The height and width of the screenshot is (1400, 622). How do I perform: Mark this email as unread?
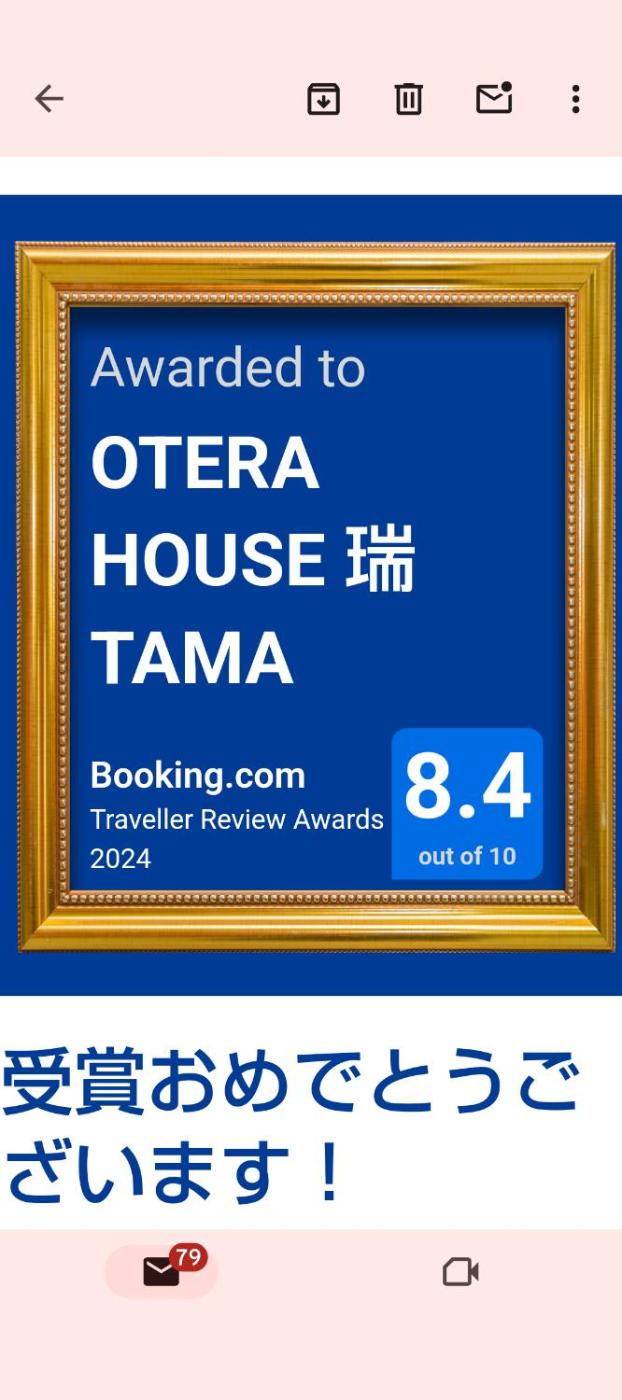493,99
